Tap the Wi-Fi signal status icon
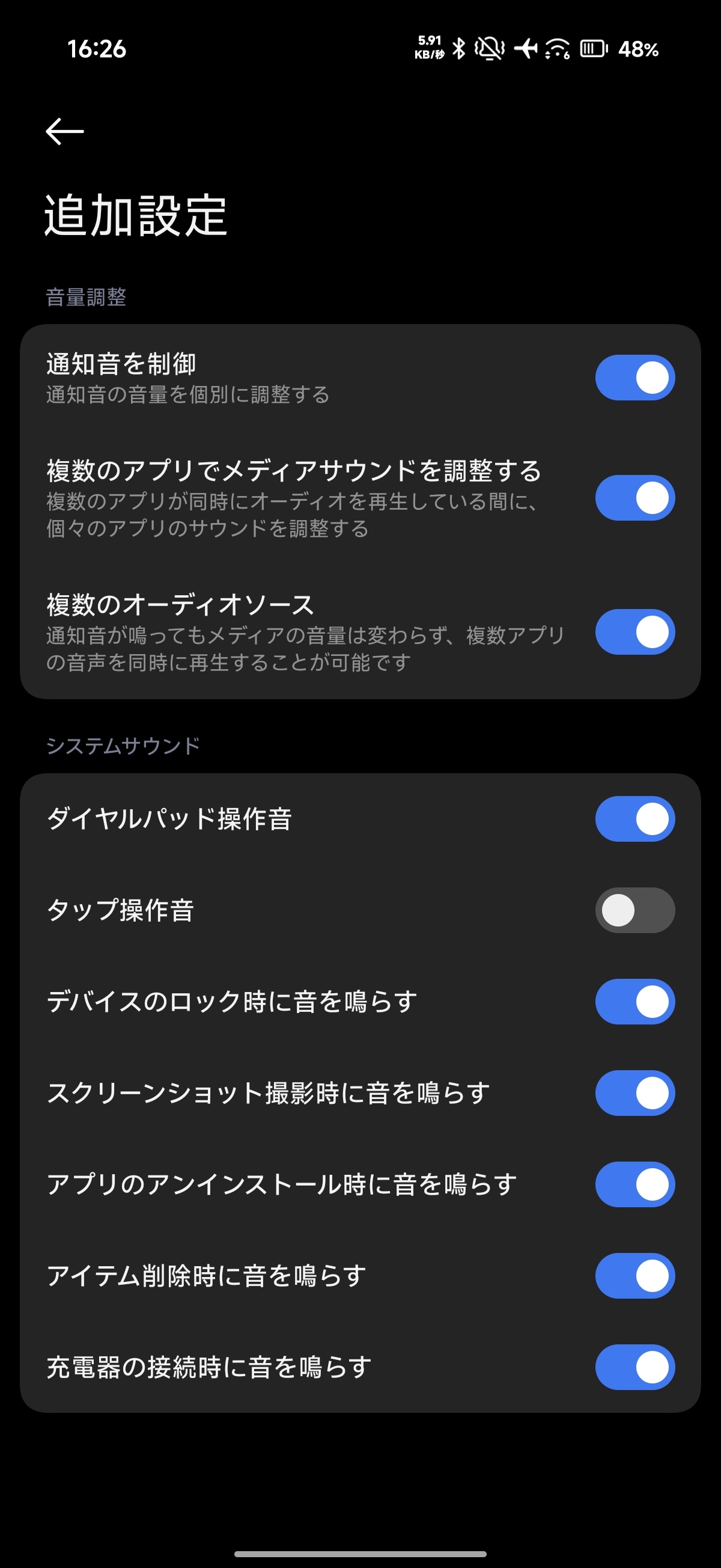The height and width of the screenshot is (1568, 721). (557, 50)
